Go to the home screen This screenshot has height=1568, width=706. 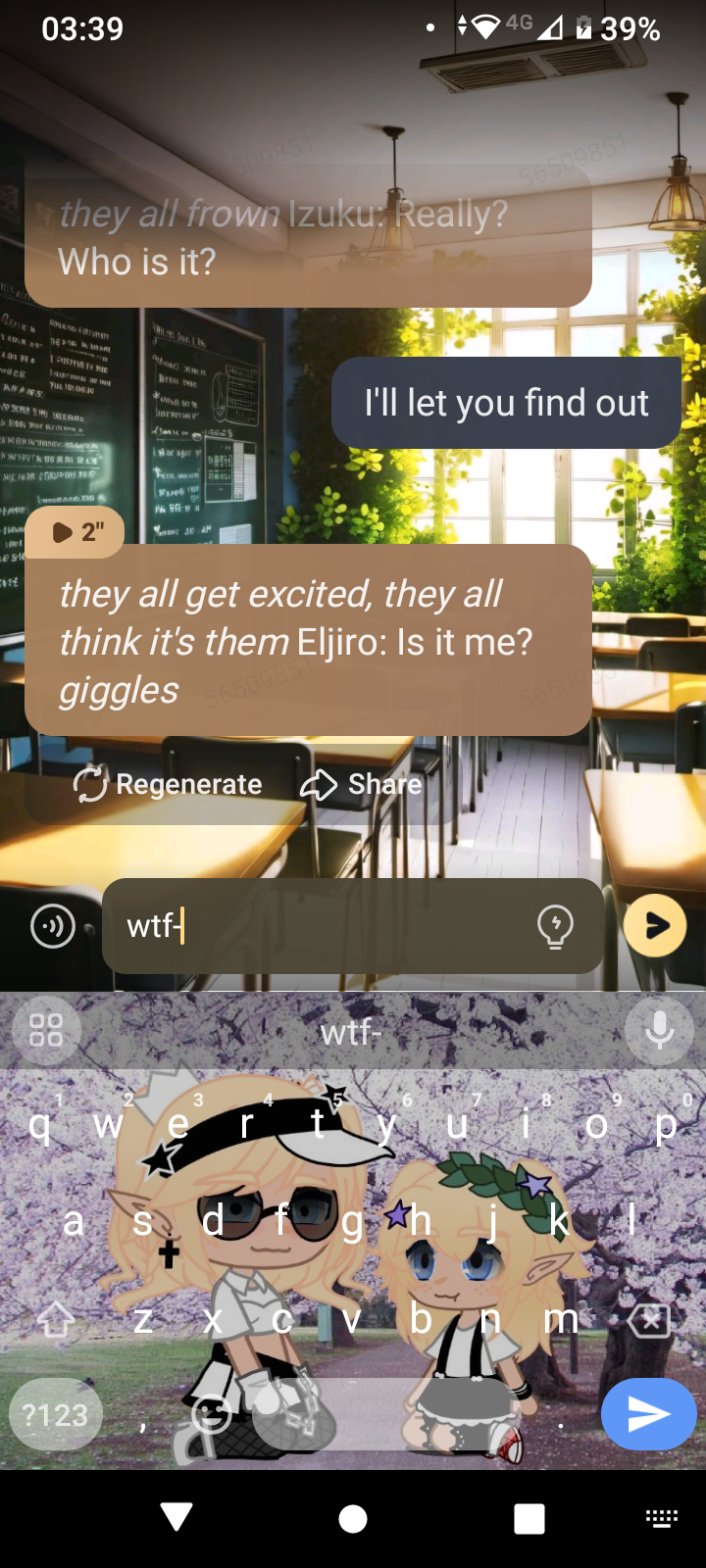(x=353, y=1518)
